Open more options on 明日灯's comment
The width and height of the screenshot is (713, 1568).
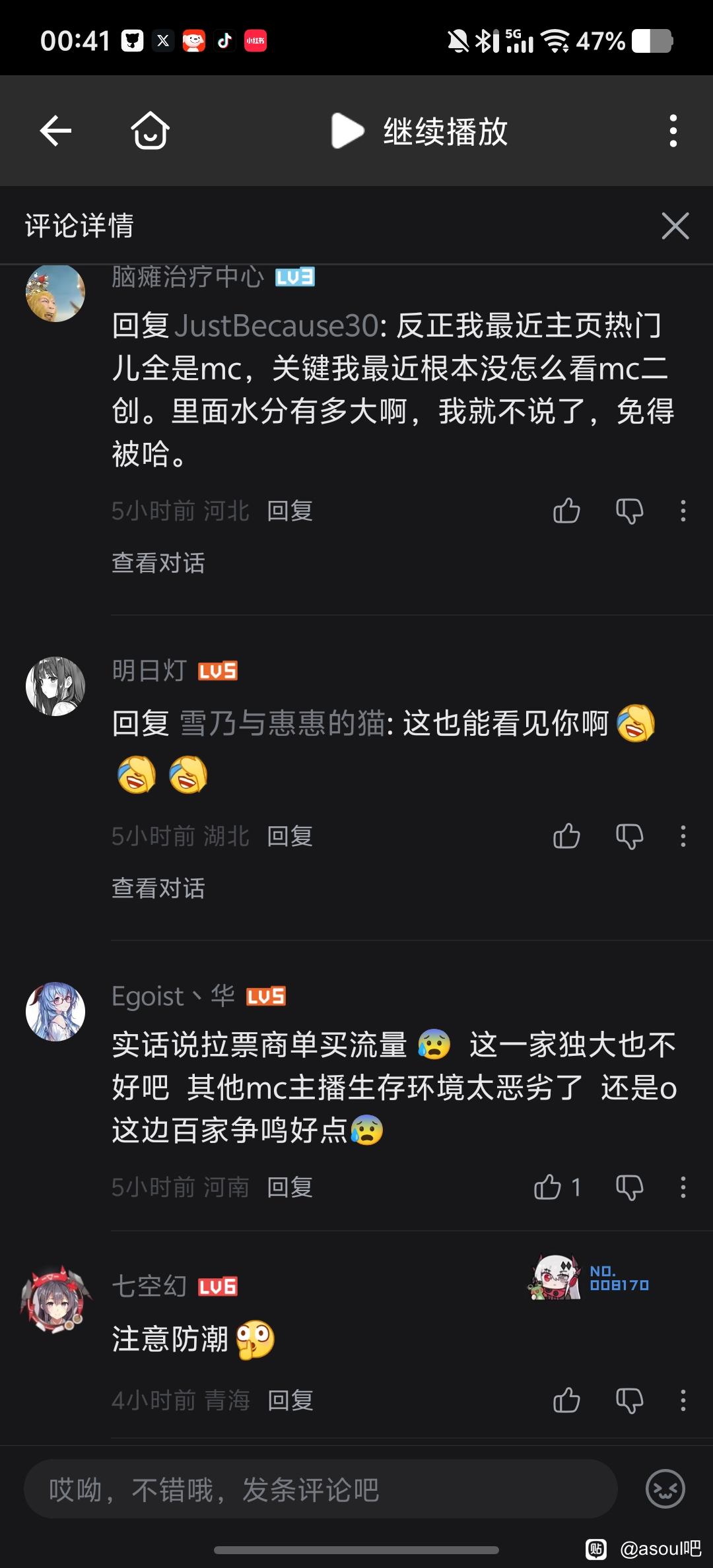[x=683, y=836]
